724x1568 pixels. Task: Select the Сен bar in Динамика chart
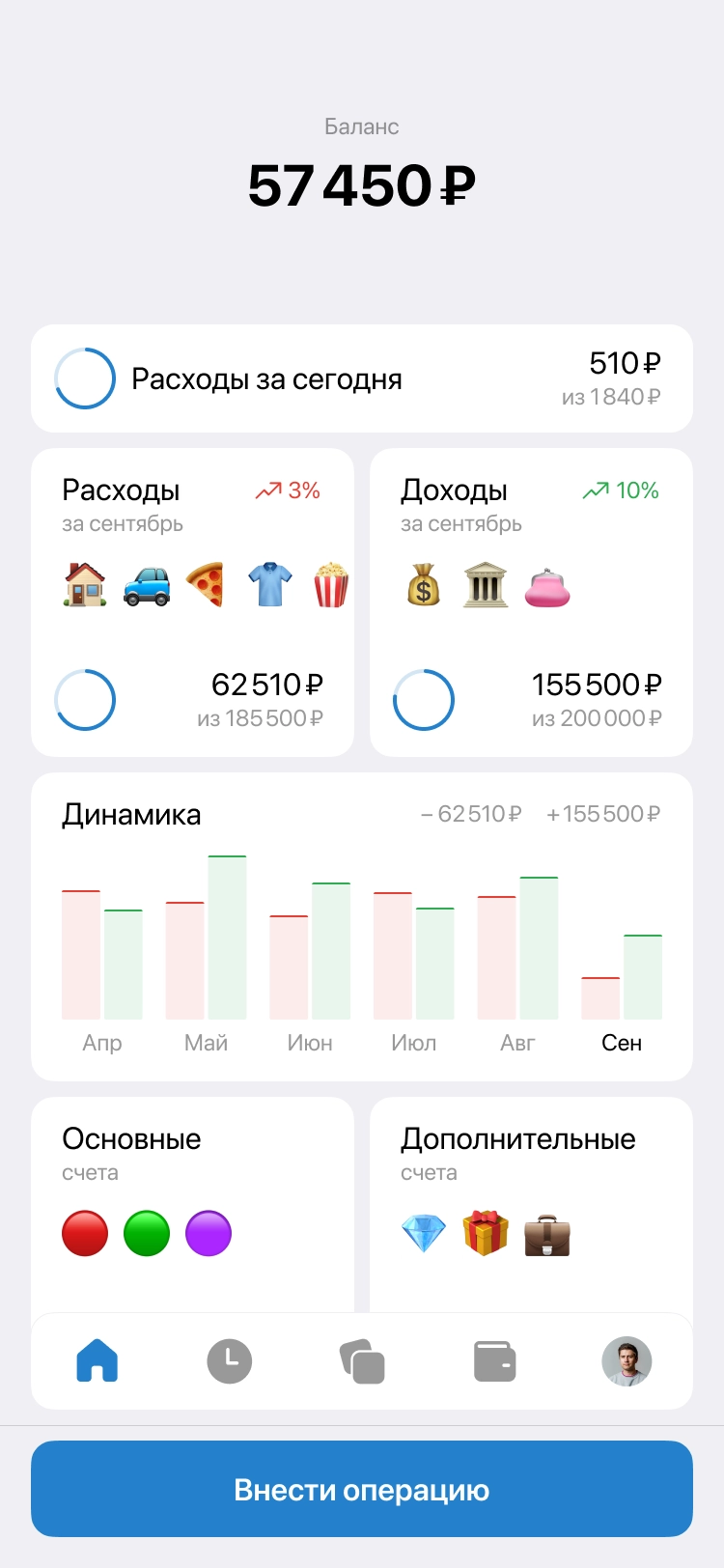coord(622,975)
